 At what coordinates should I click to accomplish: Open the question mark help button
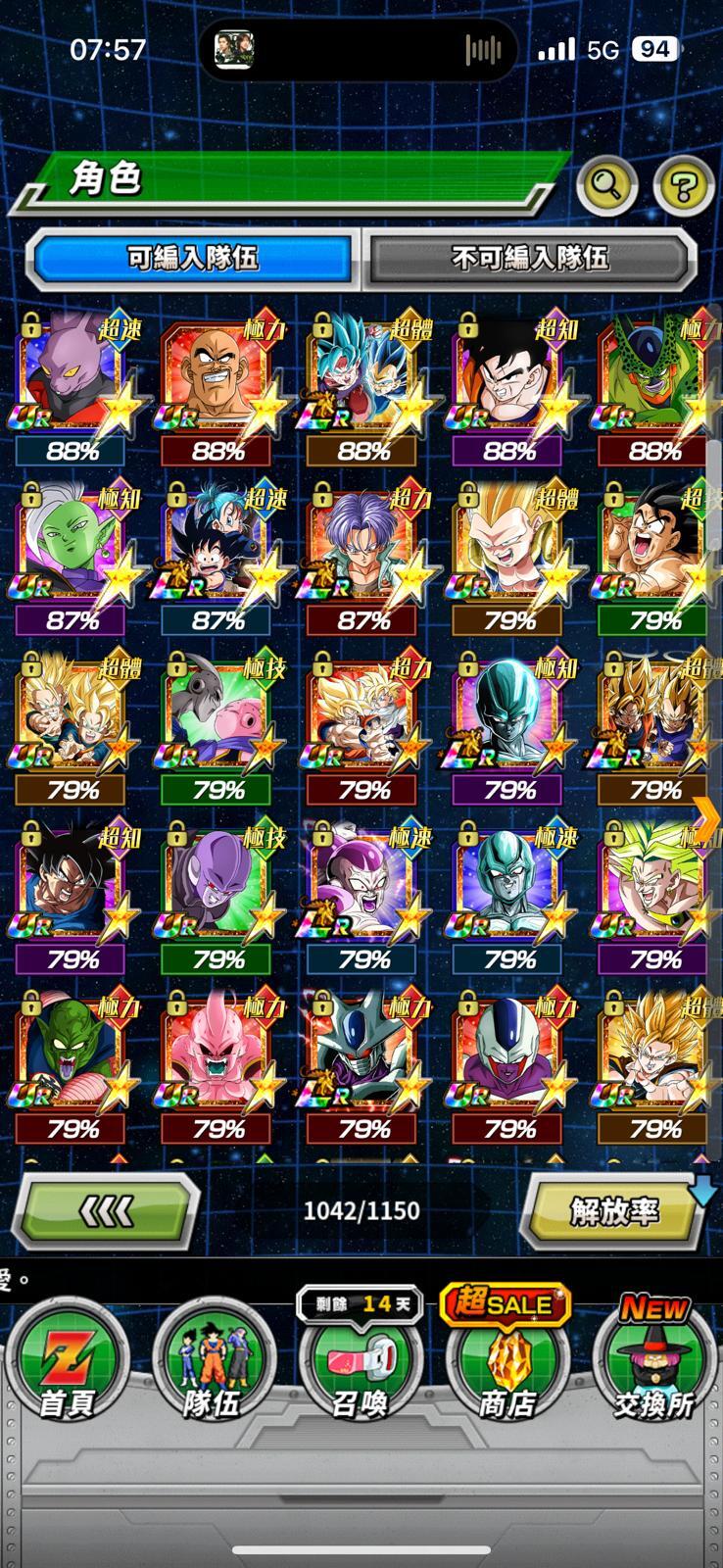coord(683,184)
